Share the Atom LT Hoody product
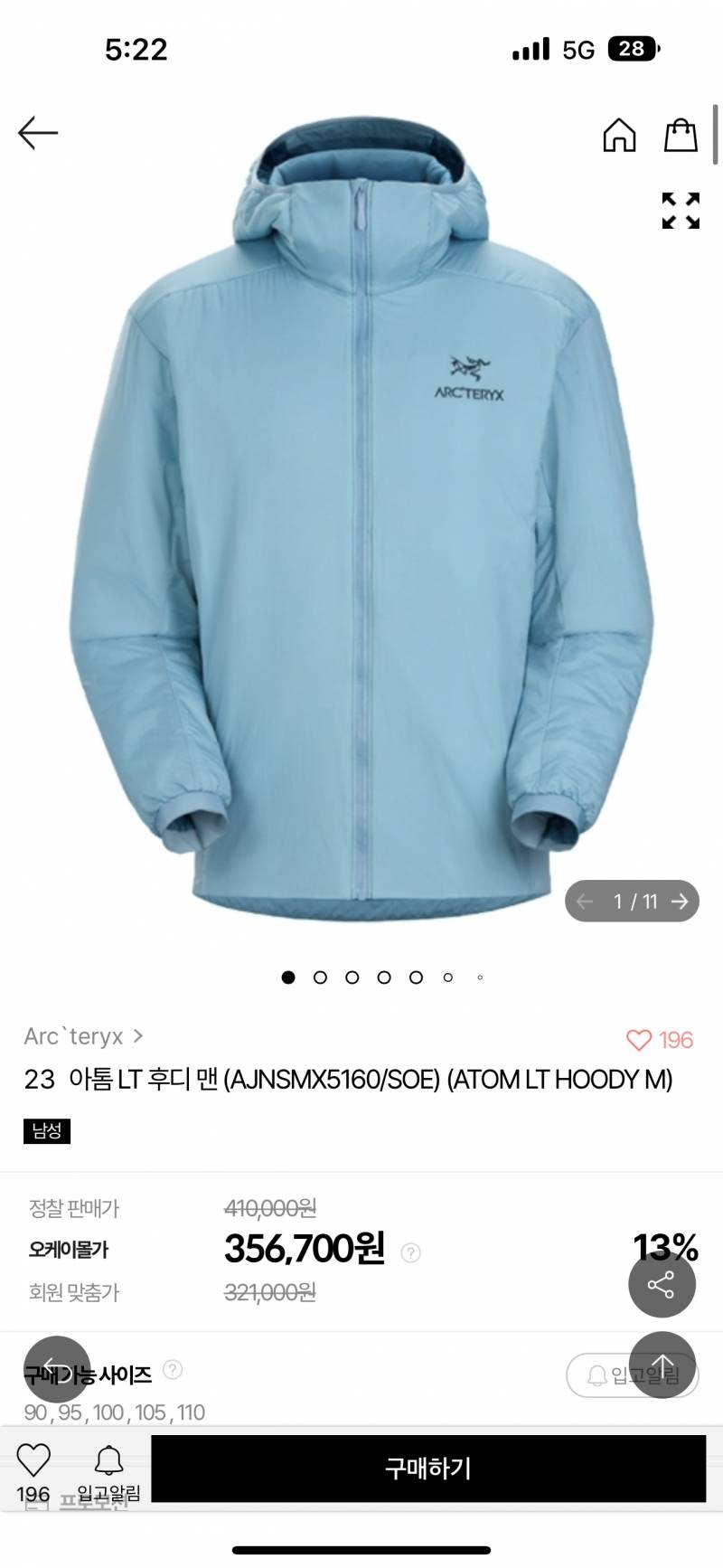This screenshot has width=723, height=1568. [x=662, y=1286]
